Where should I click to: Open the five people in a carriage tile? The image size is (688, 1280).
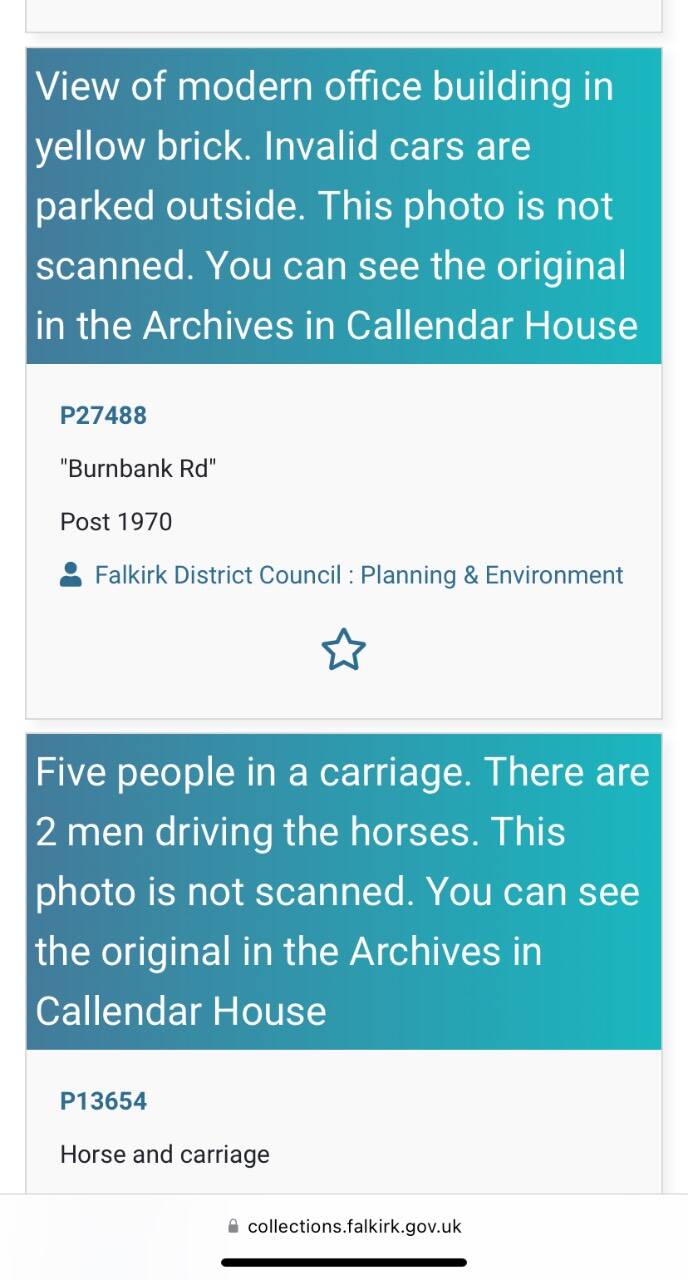point(344,892)
